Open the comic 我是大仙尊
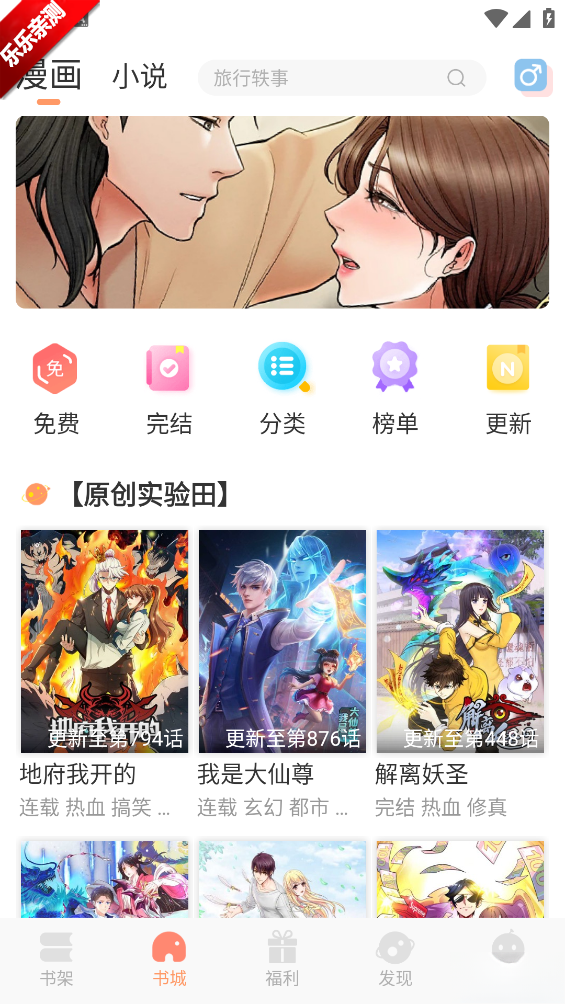The width and height of the screenshot is (565, 1004). click(282, 674)
